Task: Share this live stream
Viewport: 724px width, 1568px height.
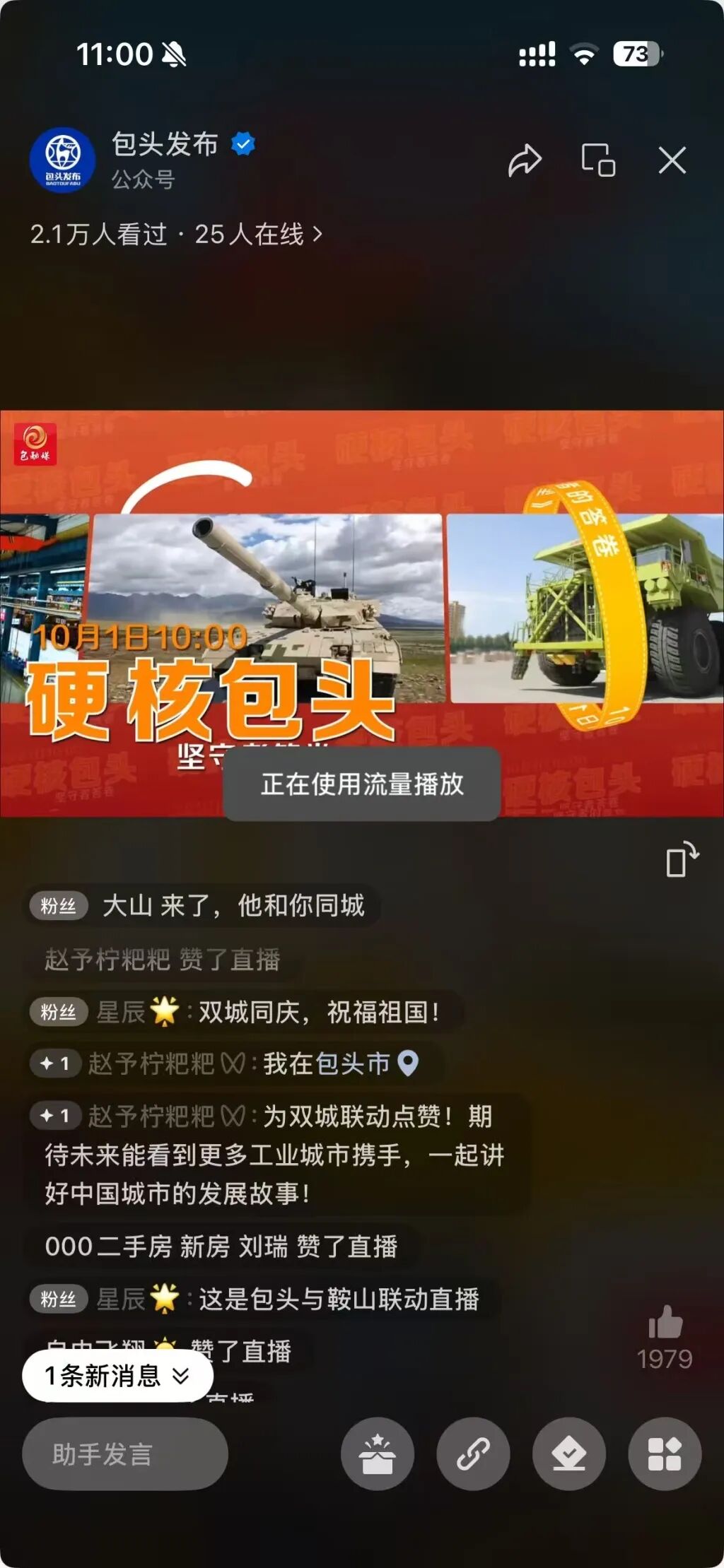Action: point(525,160)
